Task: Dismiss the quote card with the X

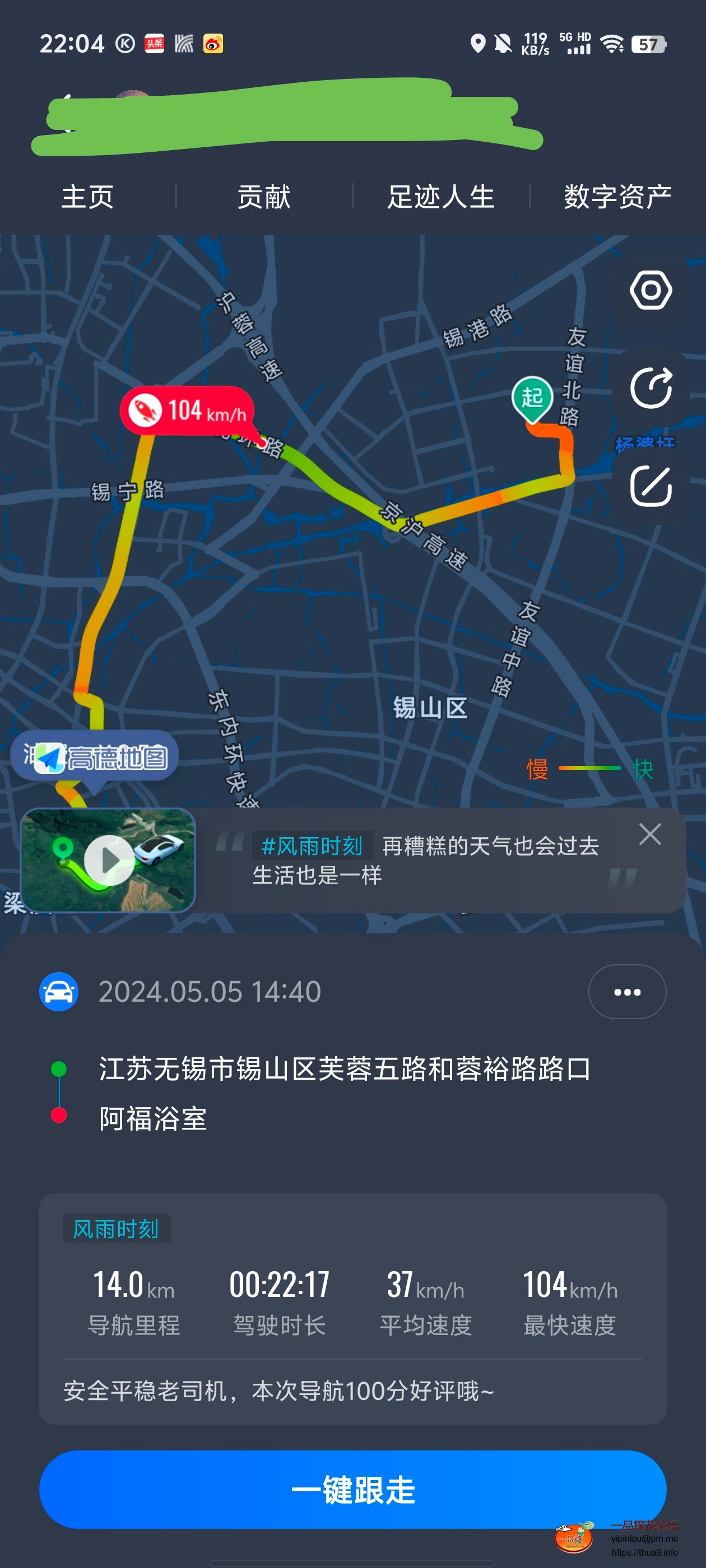Action: tap(651, 834)
